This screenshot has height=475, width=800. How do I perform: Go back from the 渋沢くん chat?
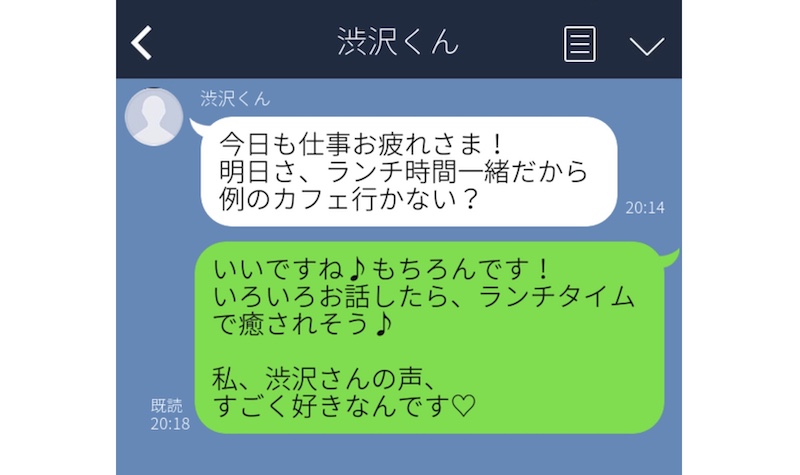[x=142, y=43]
